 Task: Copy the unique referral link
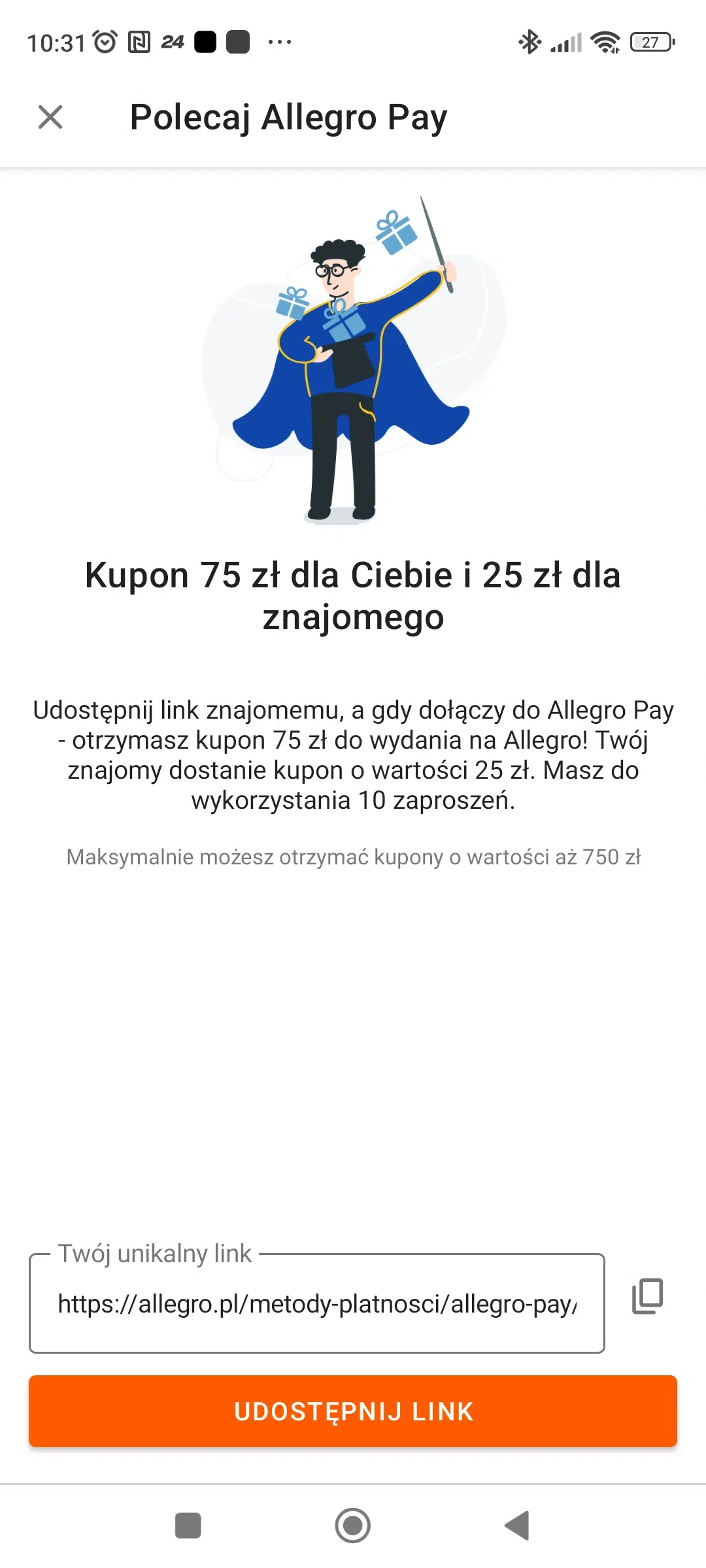coord(647,1296)
